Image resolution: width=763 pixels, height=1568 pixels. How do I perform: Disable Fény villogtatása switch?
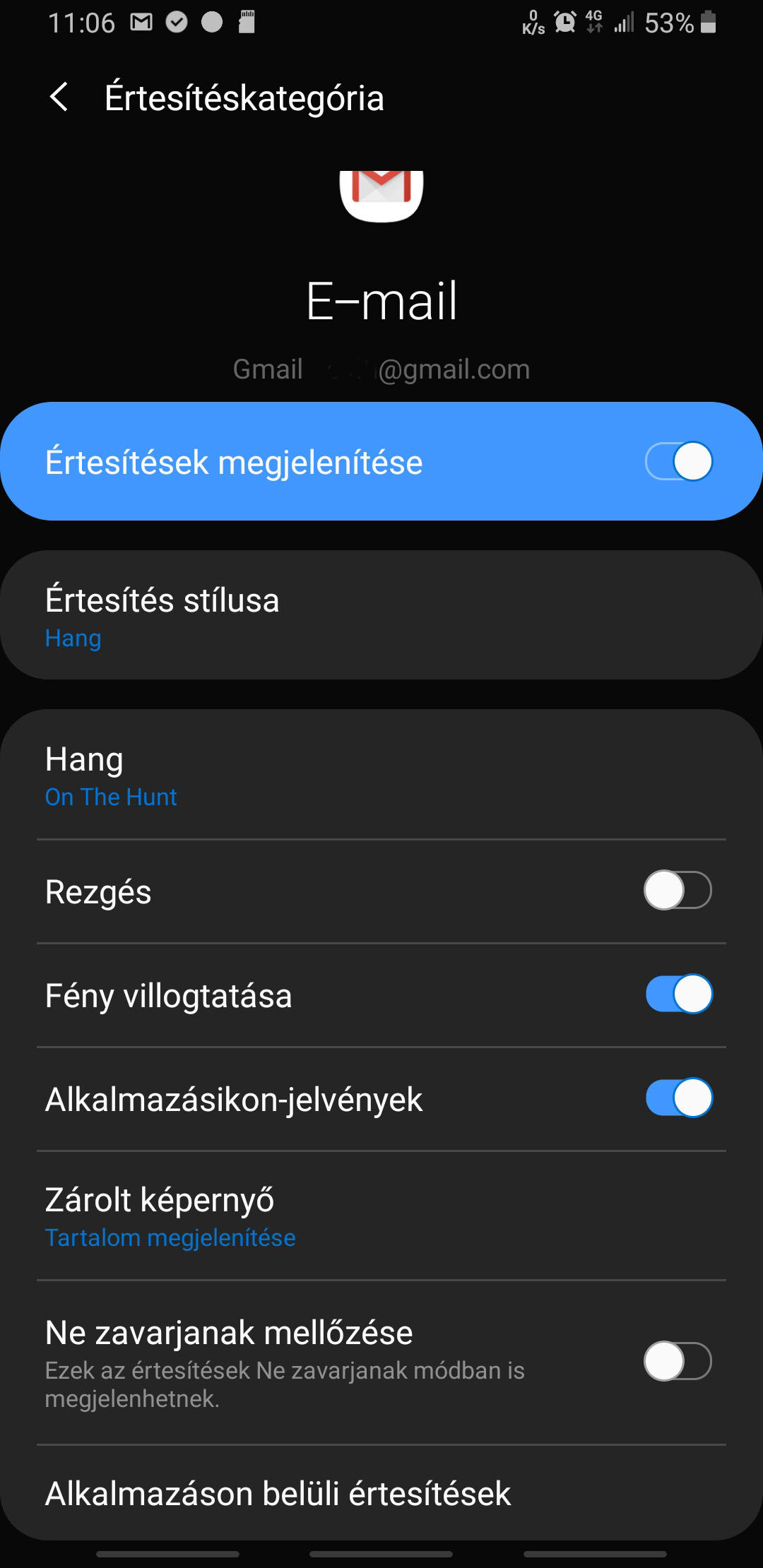(678, 994)
